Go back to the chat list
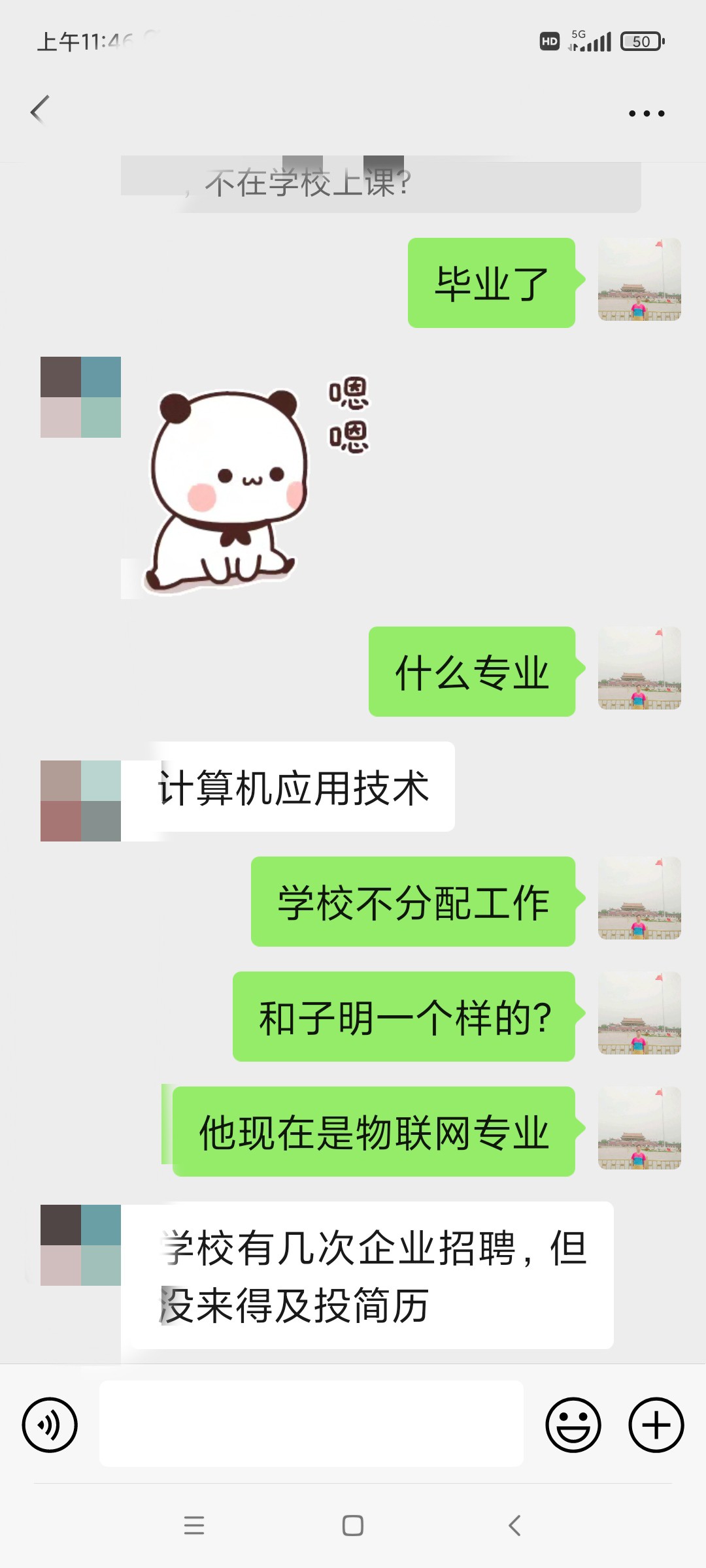This screenshot has height=1568, width=706. coord(41,110)
